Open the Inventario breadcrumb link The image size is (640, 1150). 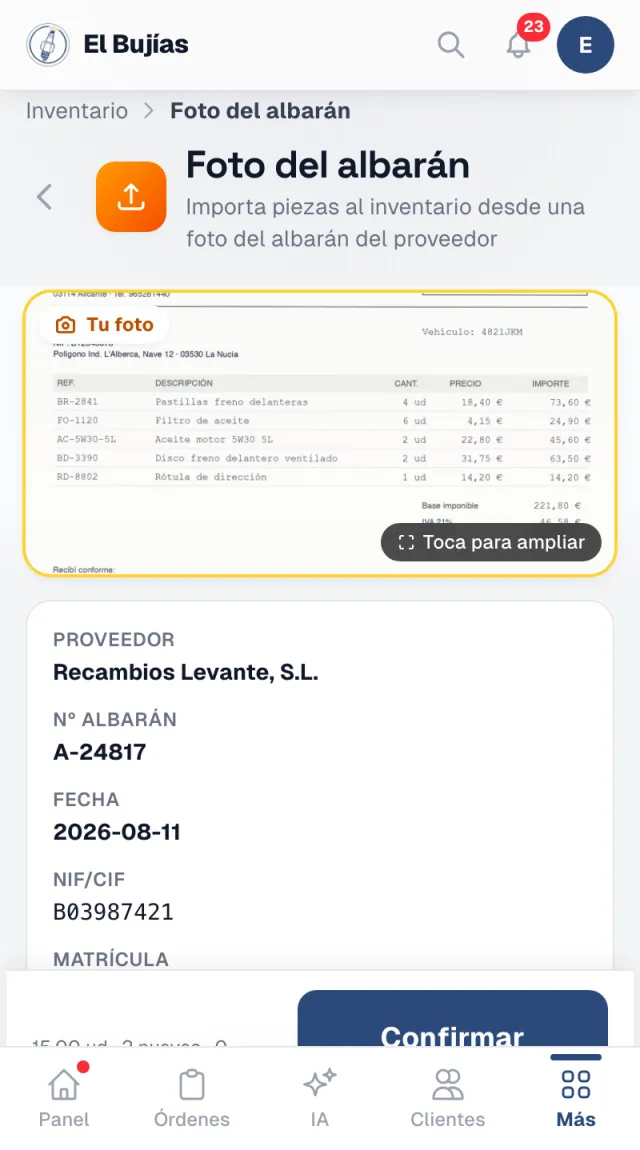(x=77, y=111)
